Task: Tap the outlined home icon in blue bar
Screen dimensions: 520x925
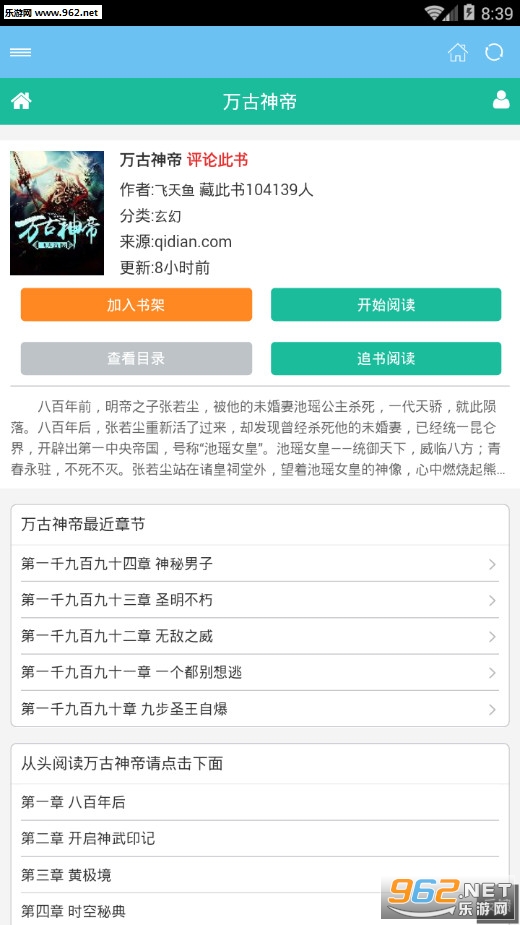Action: click(x=457, y=52)
